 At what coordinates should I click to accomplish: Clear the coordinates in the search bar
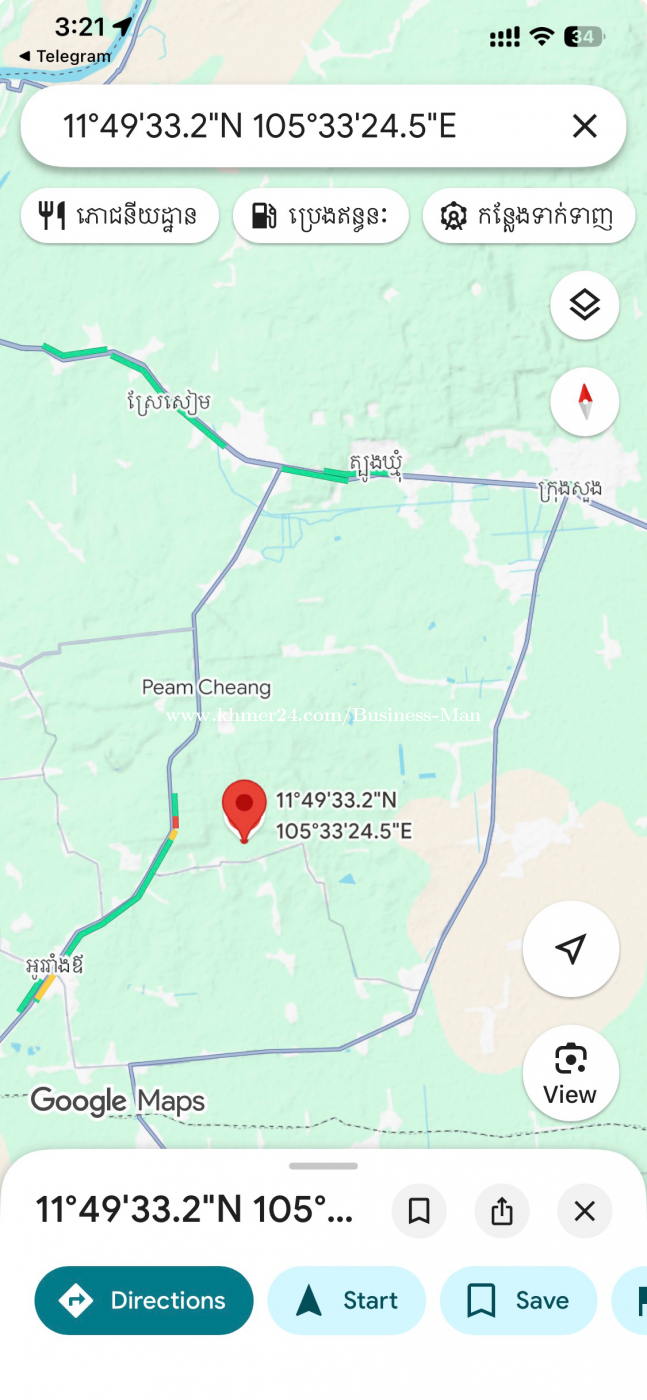[584, 126]
